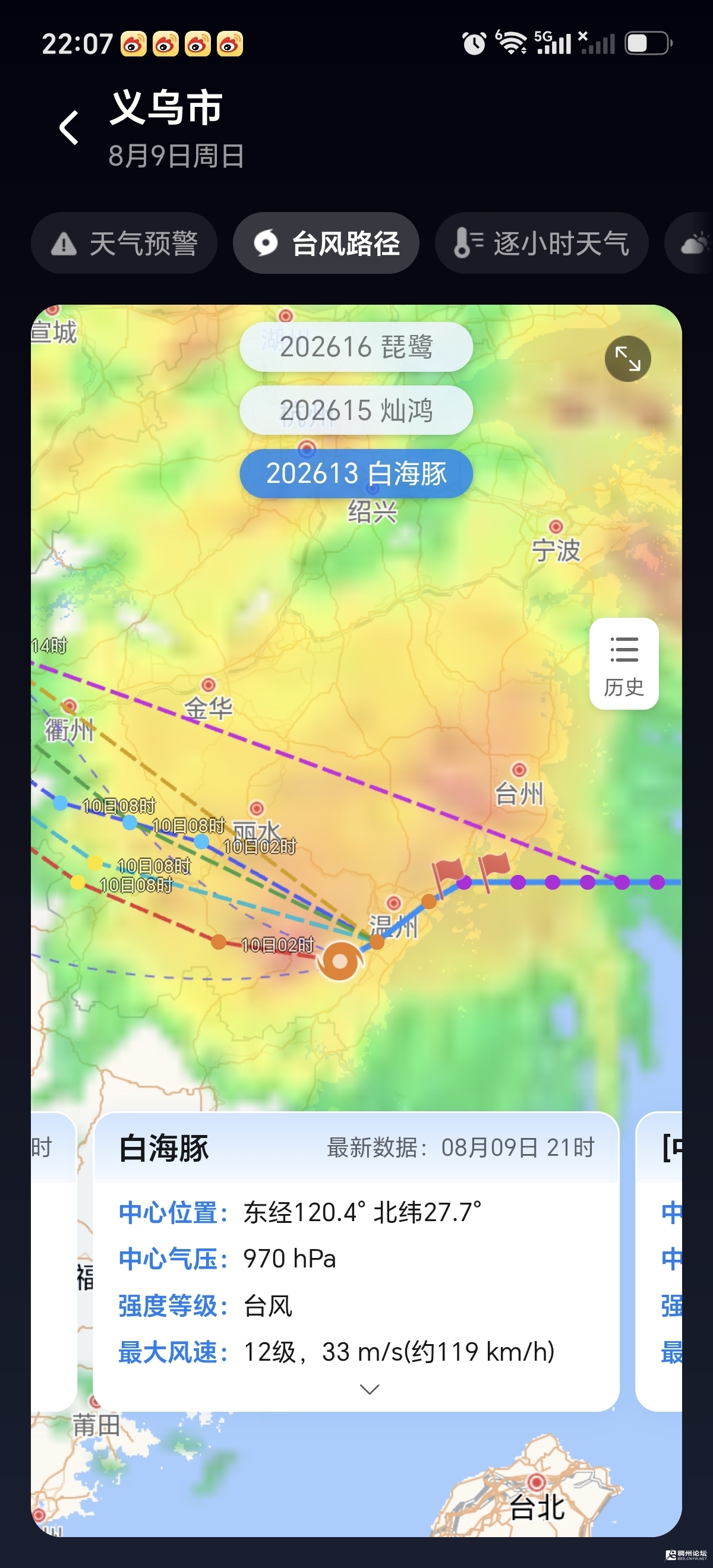Select the 台风路径 tab
This screenshot has height=1568, width=713.
(x=326, y=244)
